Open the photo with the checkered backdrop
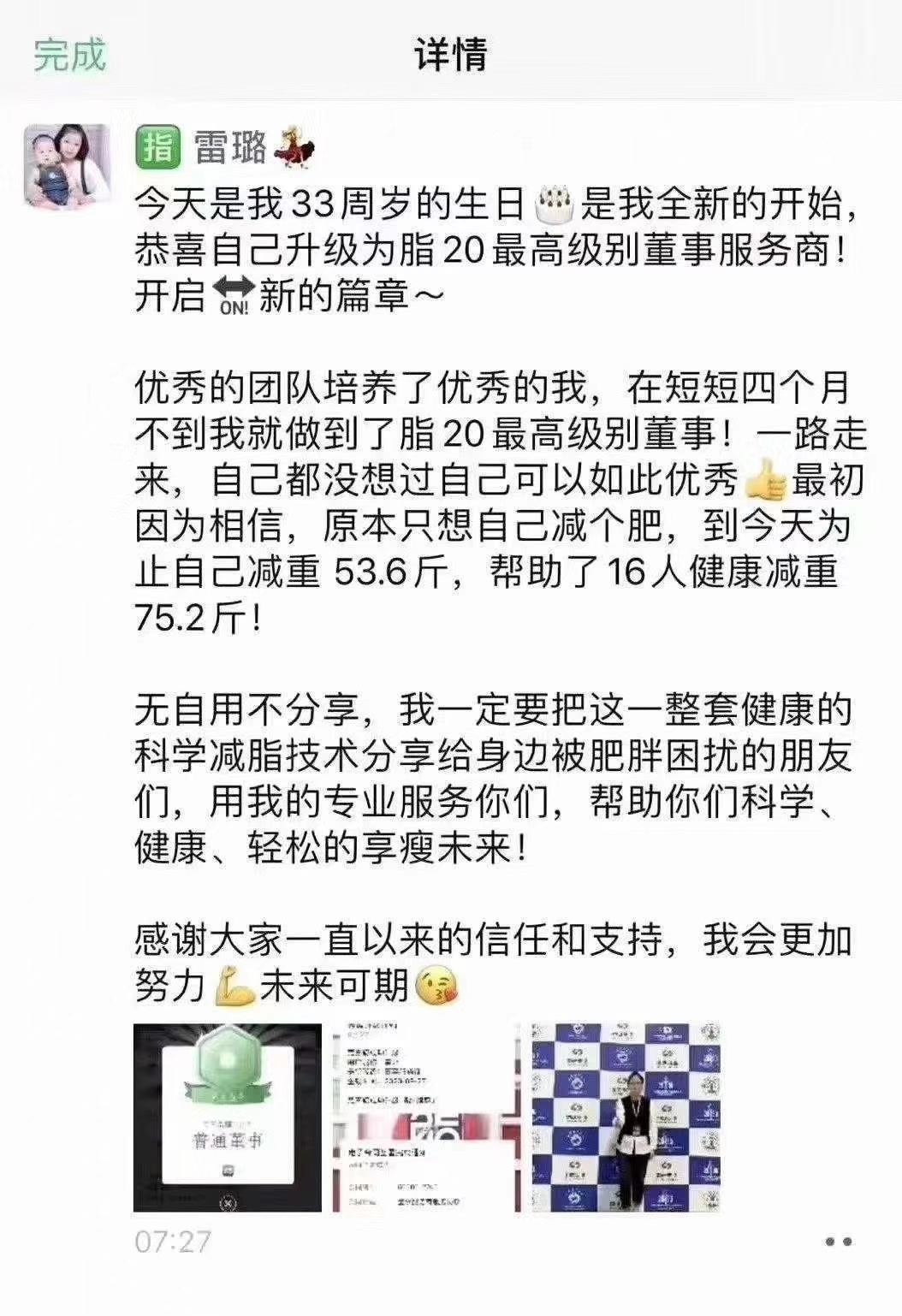 (x=626, y=1117)
